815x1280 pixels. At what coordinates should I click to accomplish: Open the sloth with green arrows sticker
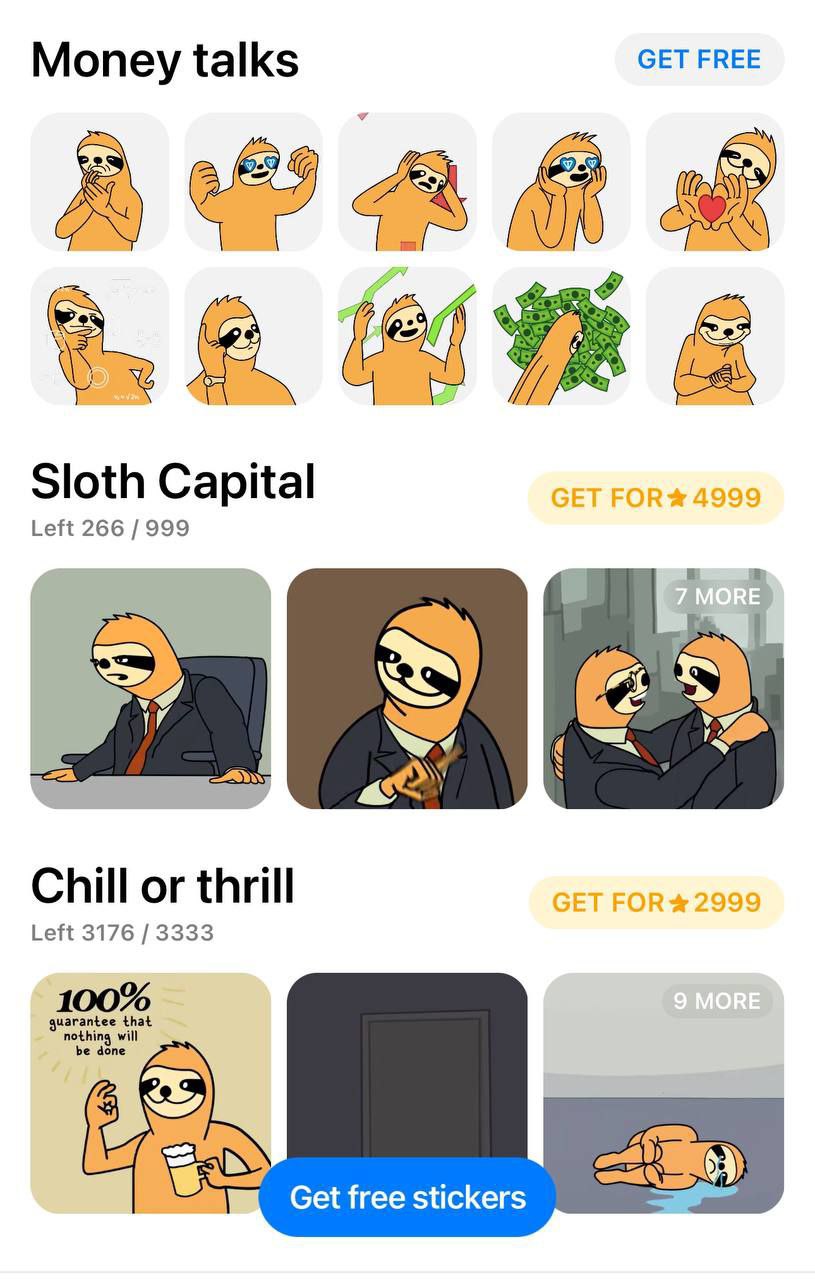click(x=407, y=336)
